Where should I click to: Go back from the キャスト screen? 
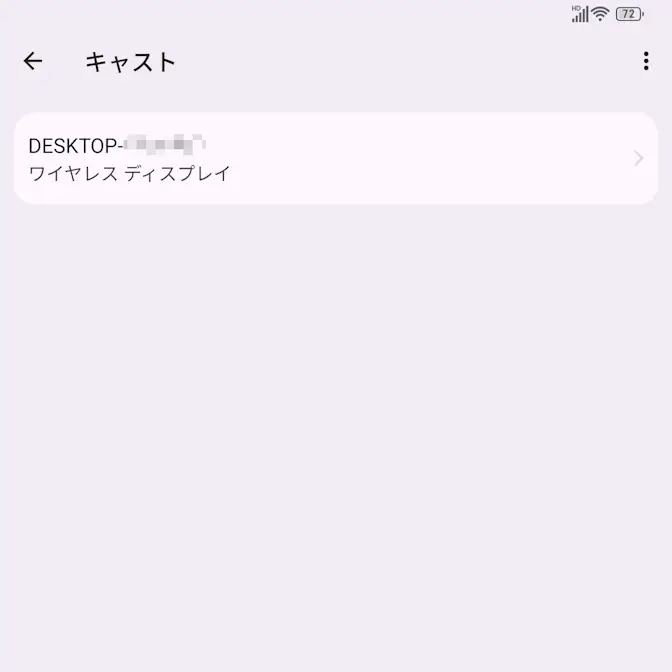33,61
